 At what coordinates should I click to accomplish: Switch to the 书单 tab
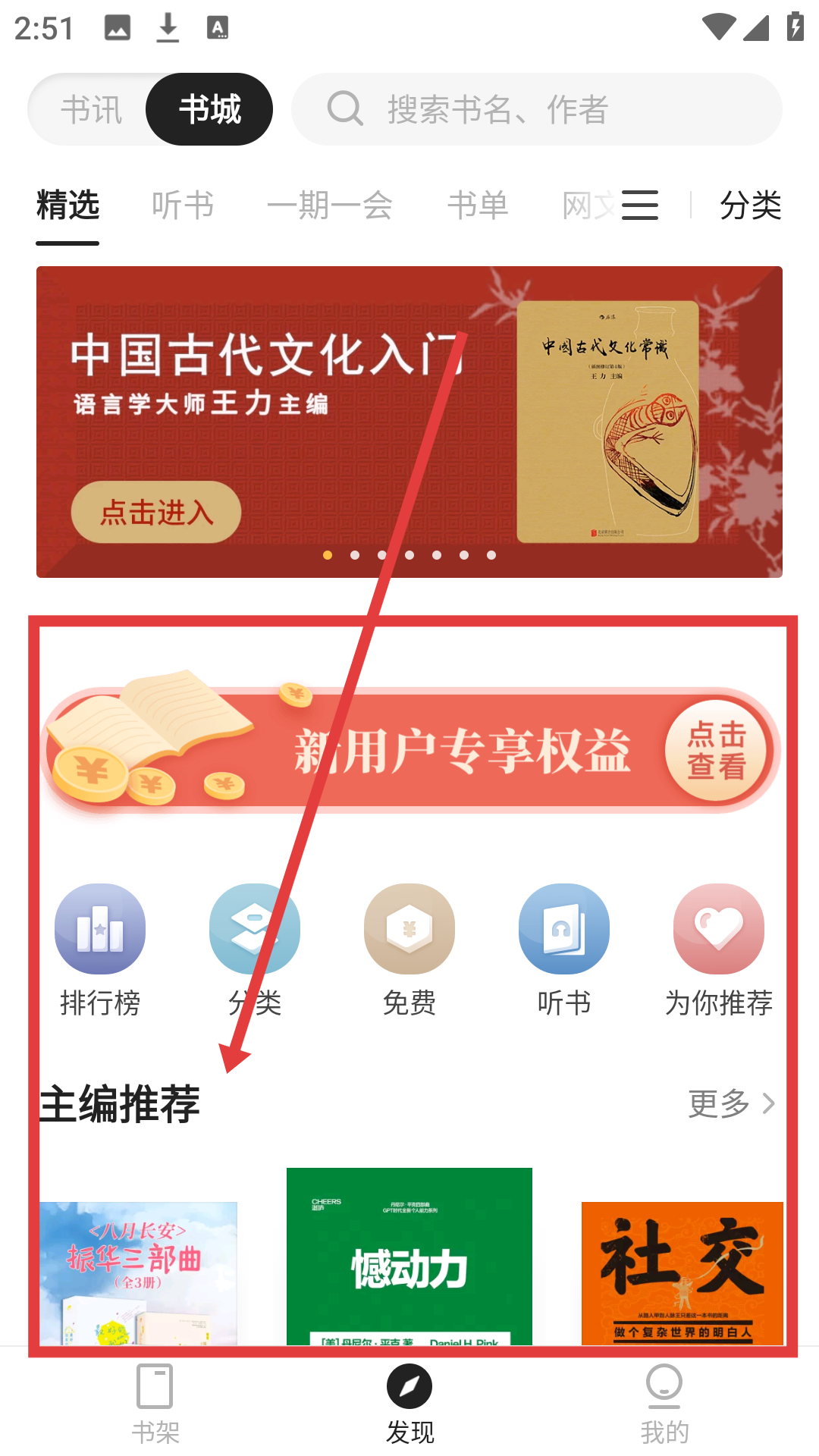click(x=478, y=206)
